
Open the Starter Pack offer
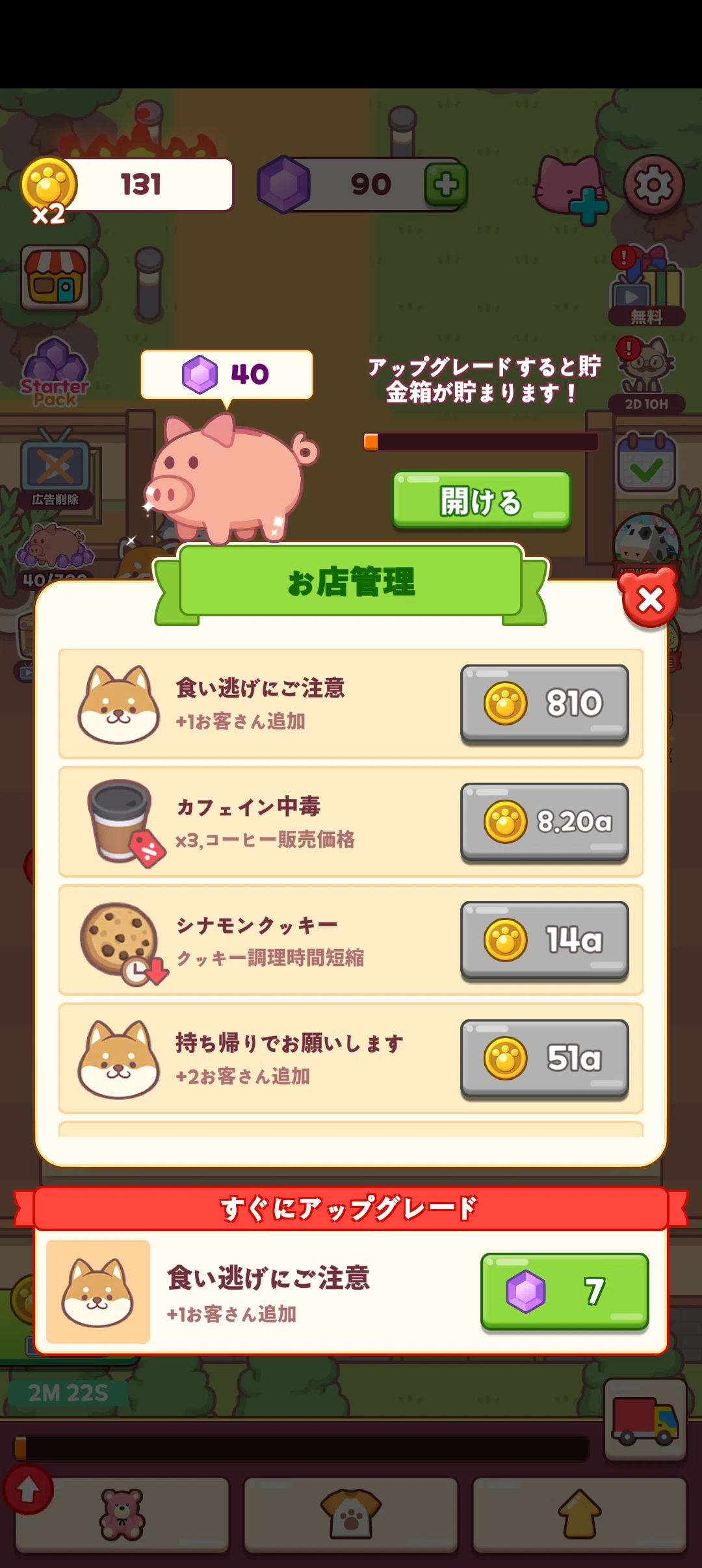coord(55,373)
